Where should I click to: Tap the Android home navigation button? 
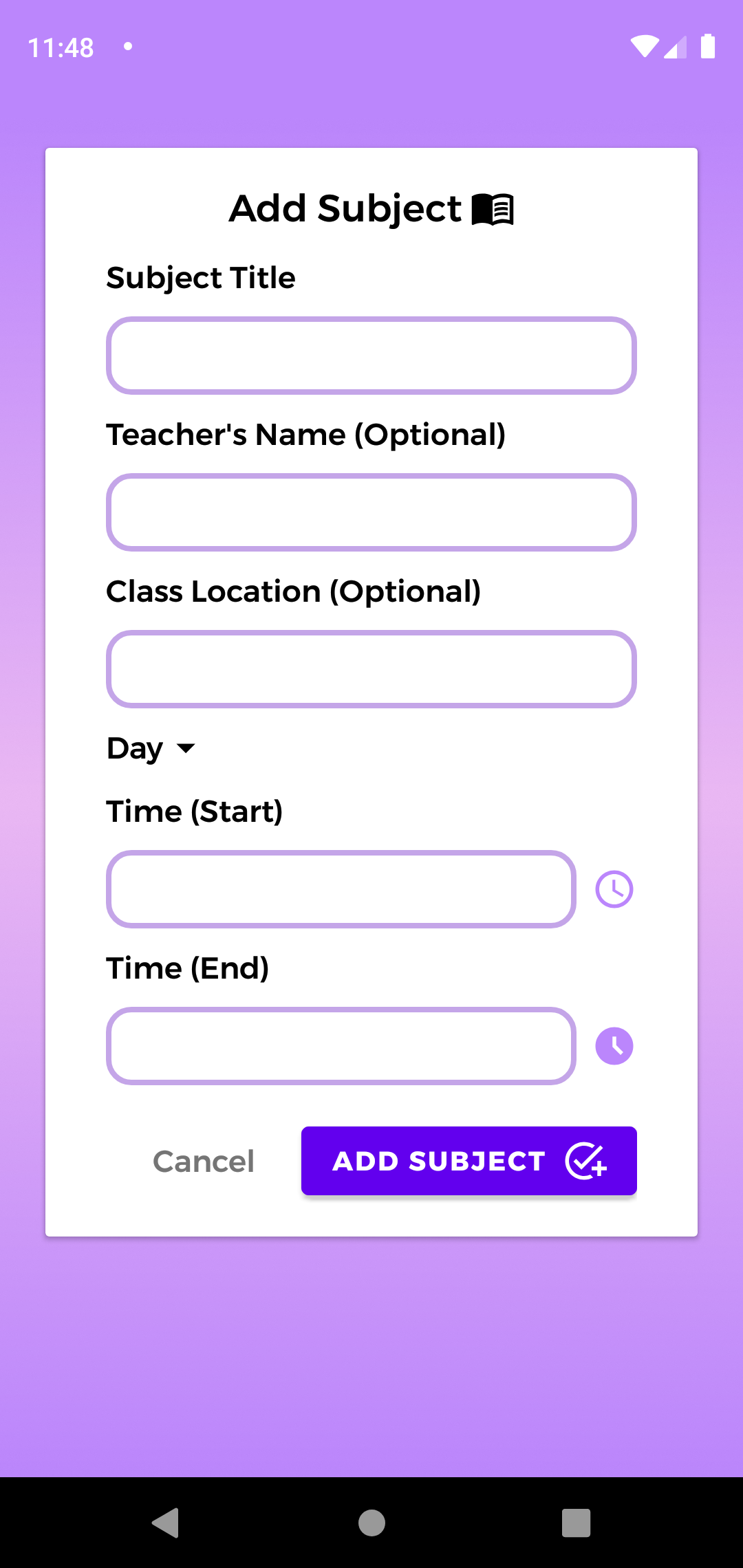371,1521
